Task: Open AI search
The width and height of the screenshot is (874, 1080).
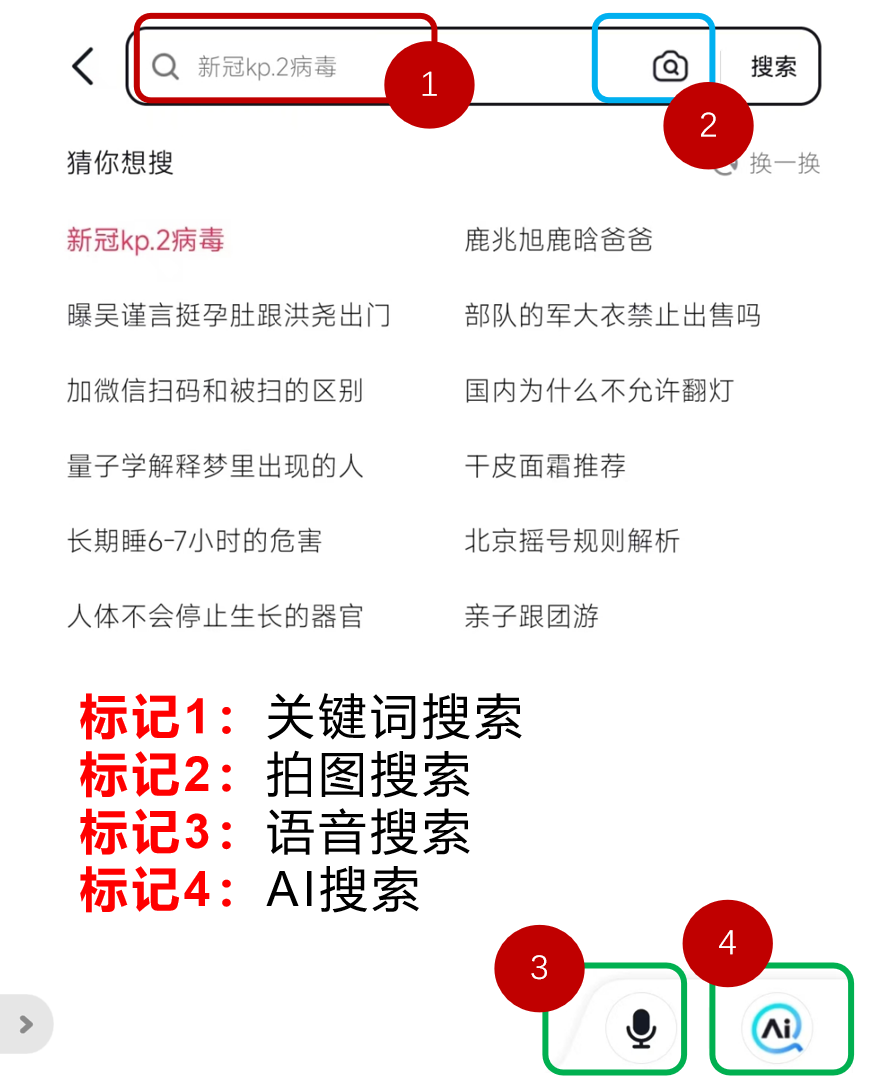Action: click(x=777, y=1027)
